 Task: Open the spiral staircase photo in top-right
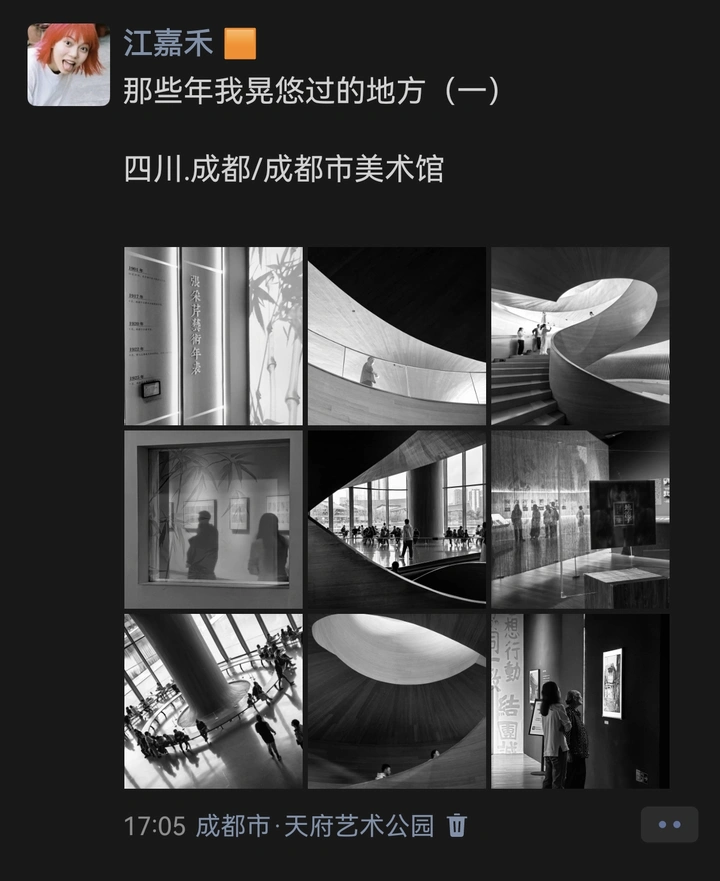578,333
